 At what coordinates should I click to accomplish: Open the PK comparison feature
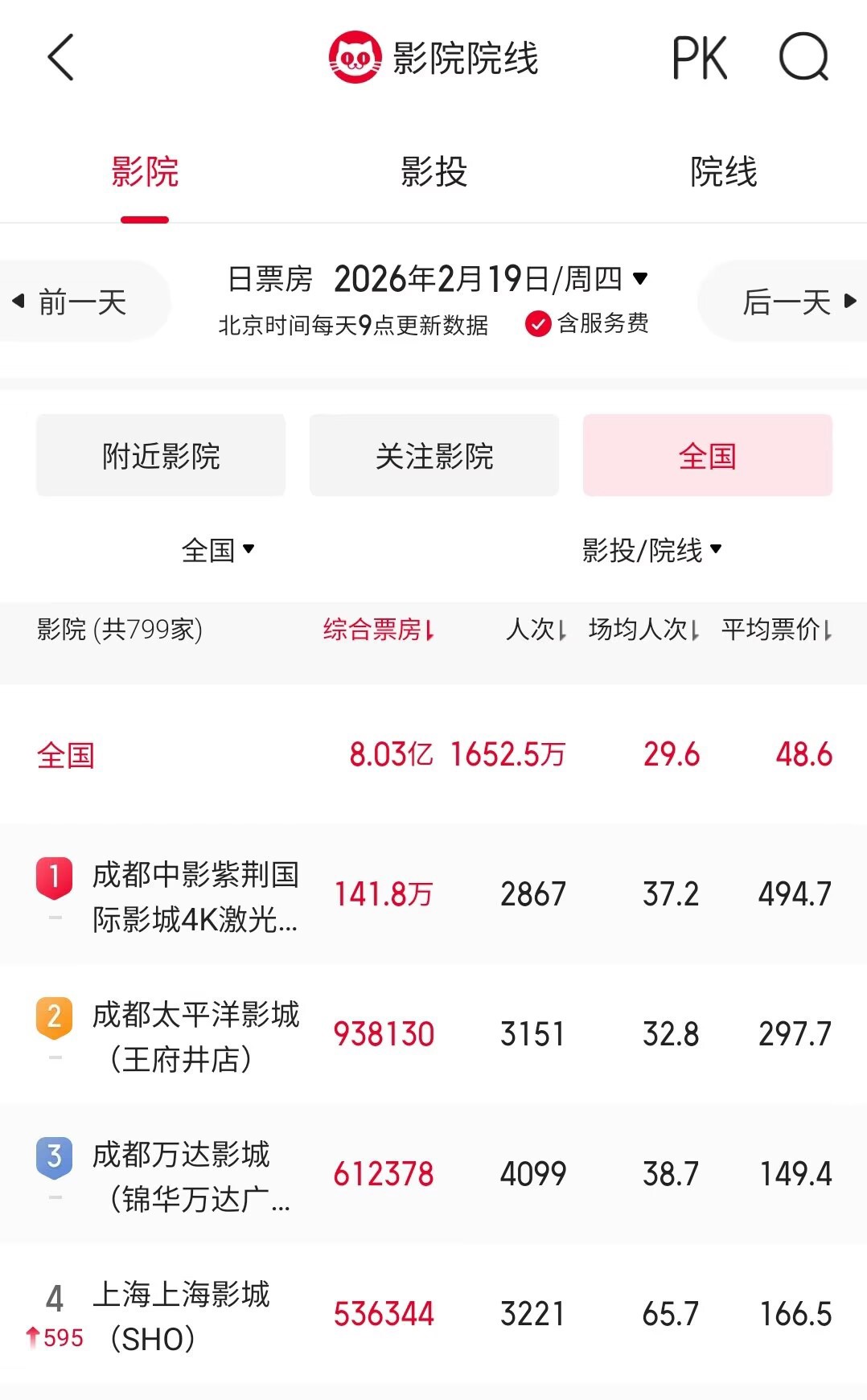point(699,58)
